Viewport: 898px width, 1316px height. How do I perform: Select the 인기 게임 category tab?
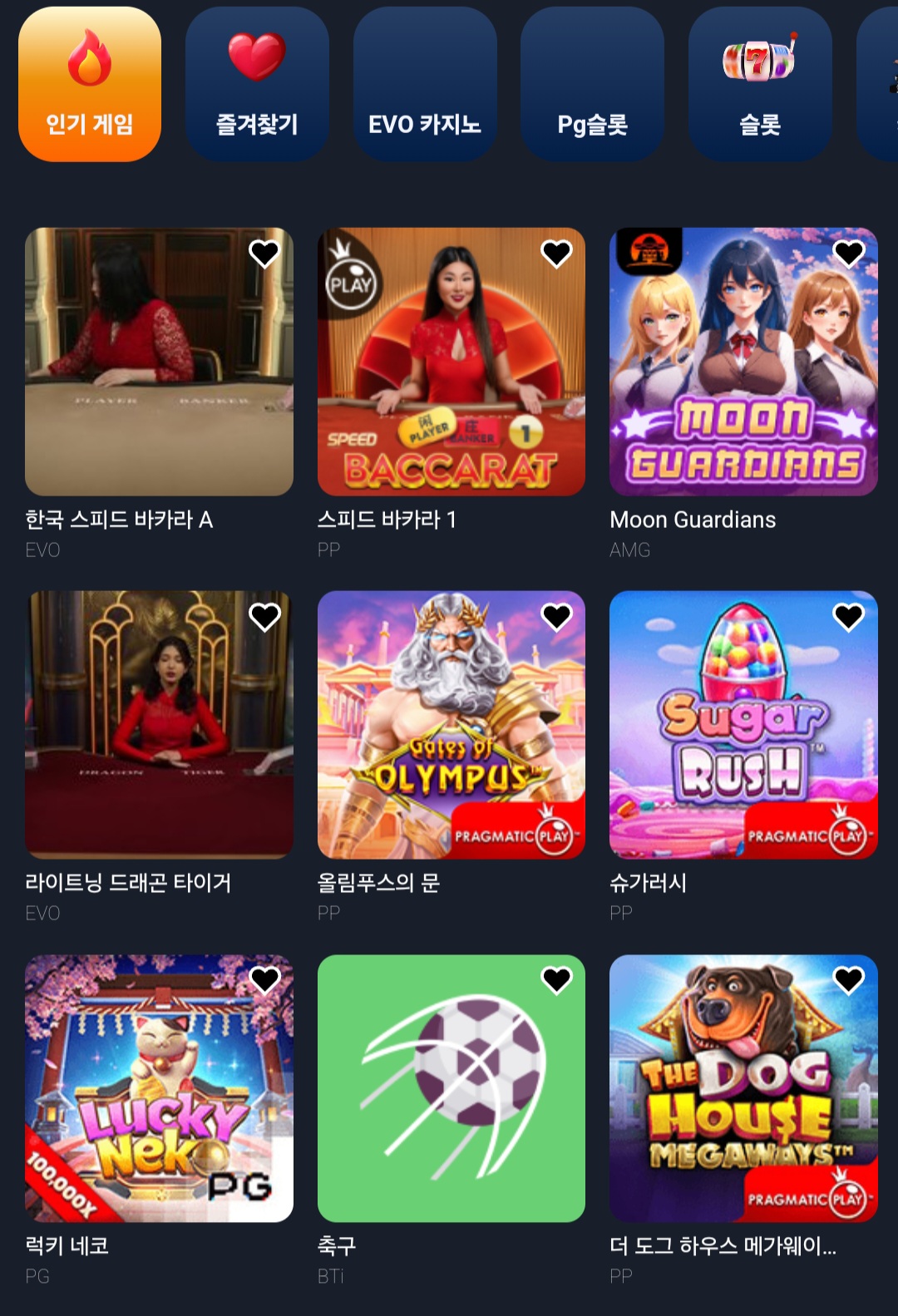(x=90, y=84)
